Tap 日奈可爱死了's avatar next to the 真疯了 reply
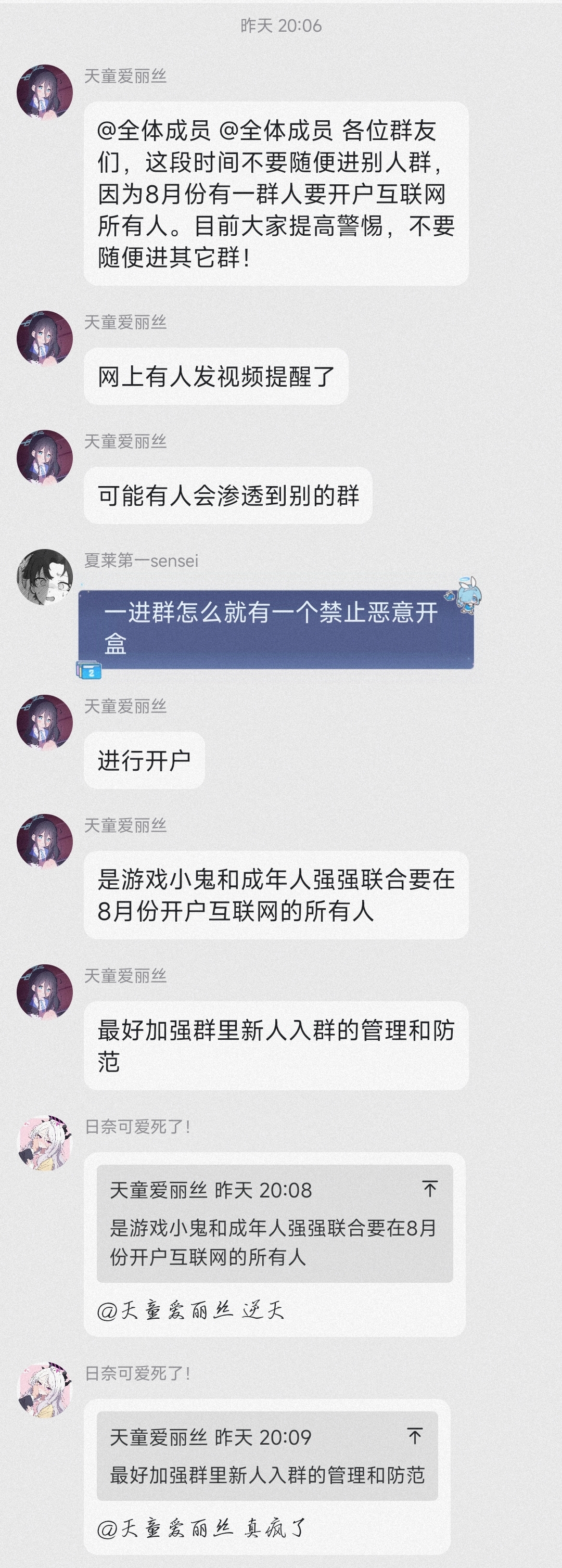This screenshot has height=1568, width=562. click(44, 1390)
